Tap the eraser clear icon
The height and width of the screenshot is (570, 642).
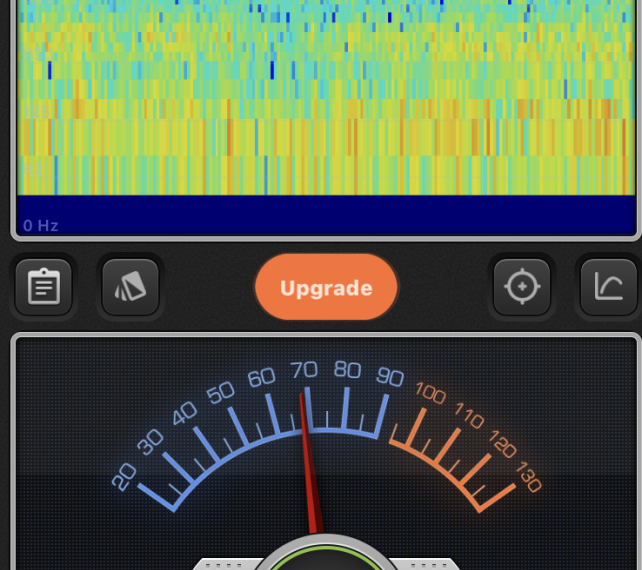point(131,288)
